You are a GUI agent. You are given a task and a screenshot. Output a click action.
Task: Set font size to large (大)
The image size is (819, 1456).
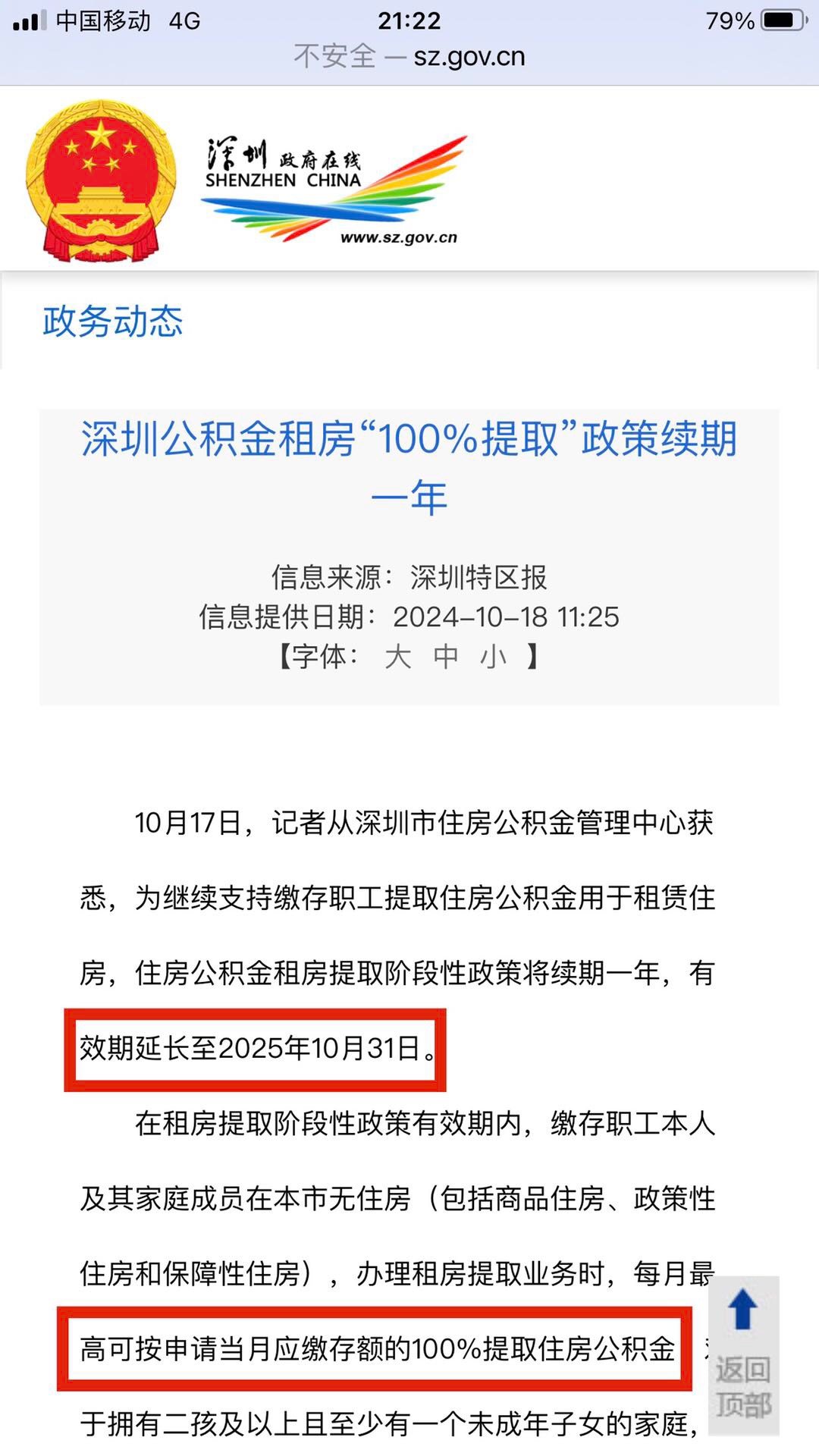(397, 657)
